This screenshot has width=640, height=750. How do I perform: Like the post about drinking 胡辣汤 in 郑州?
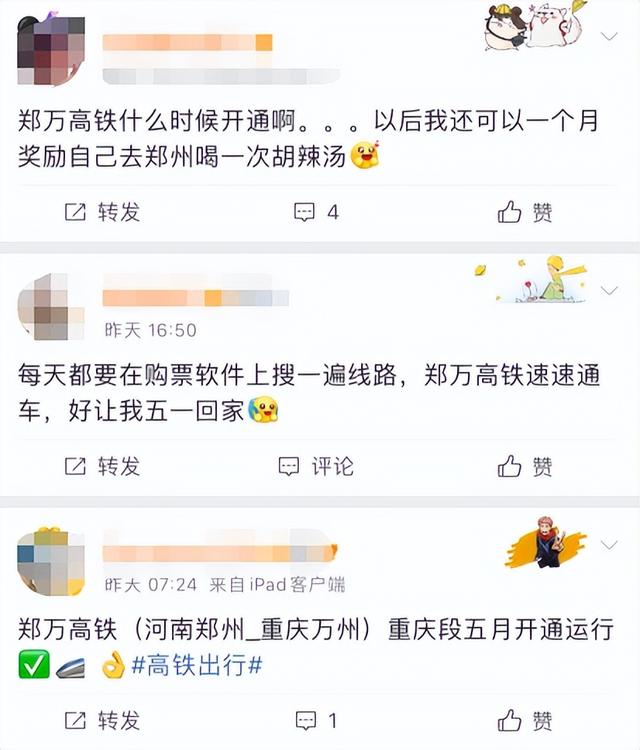pos(526,212)
